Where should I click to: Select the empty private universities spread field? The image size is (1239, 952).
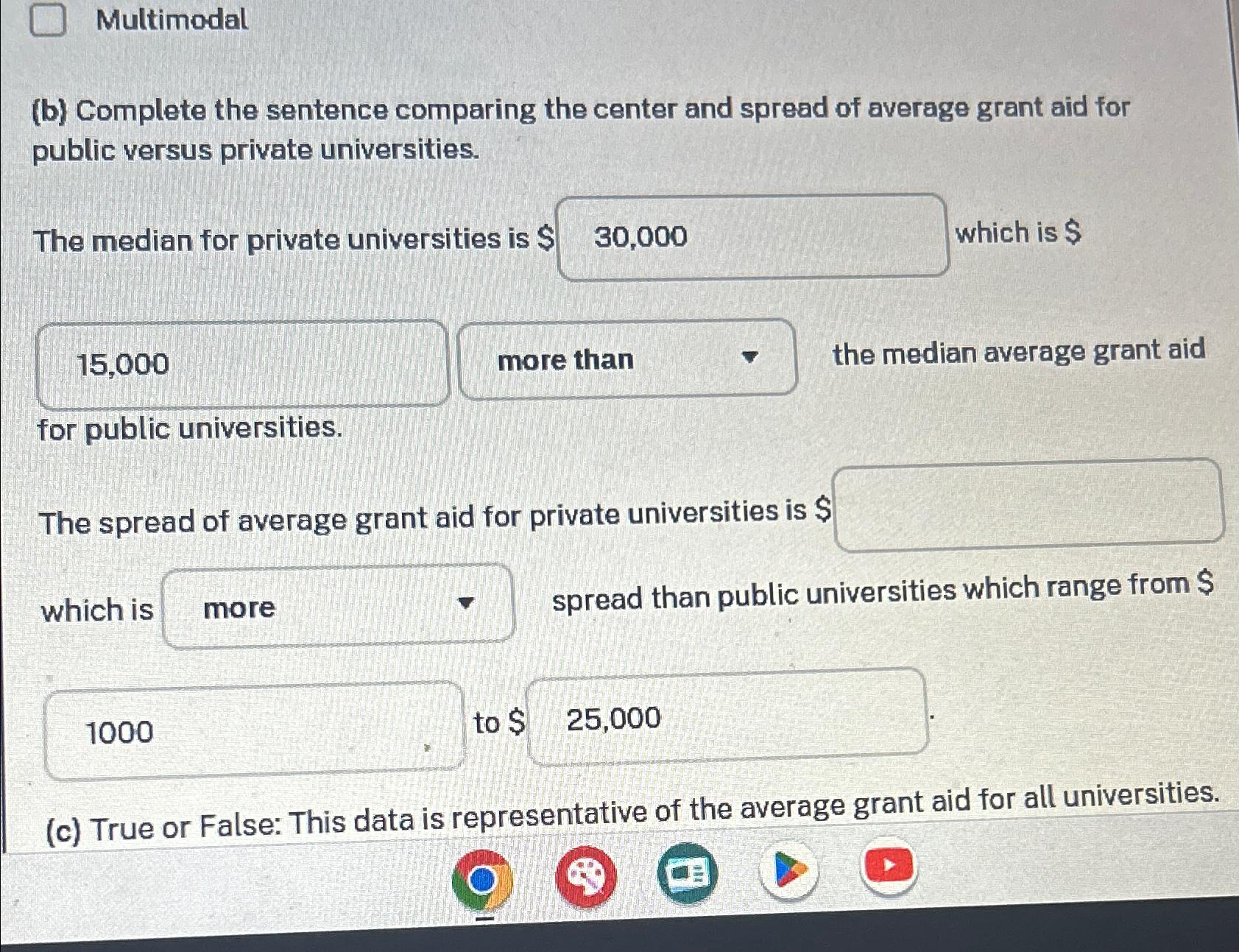point(1028,505)
